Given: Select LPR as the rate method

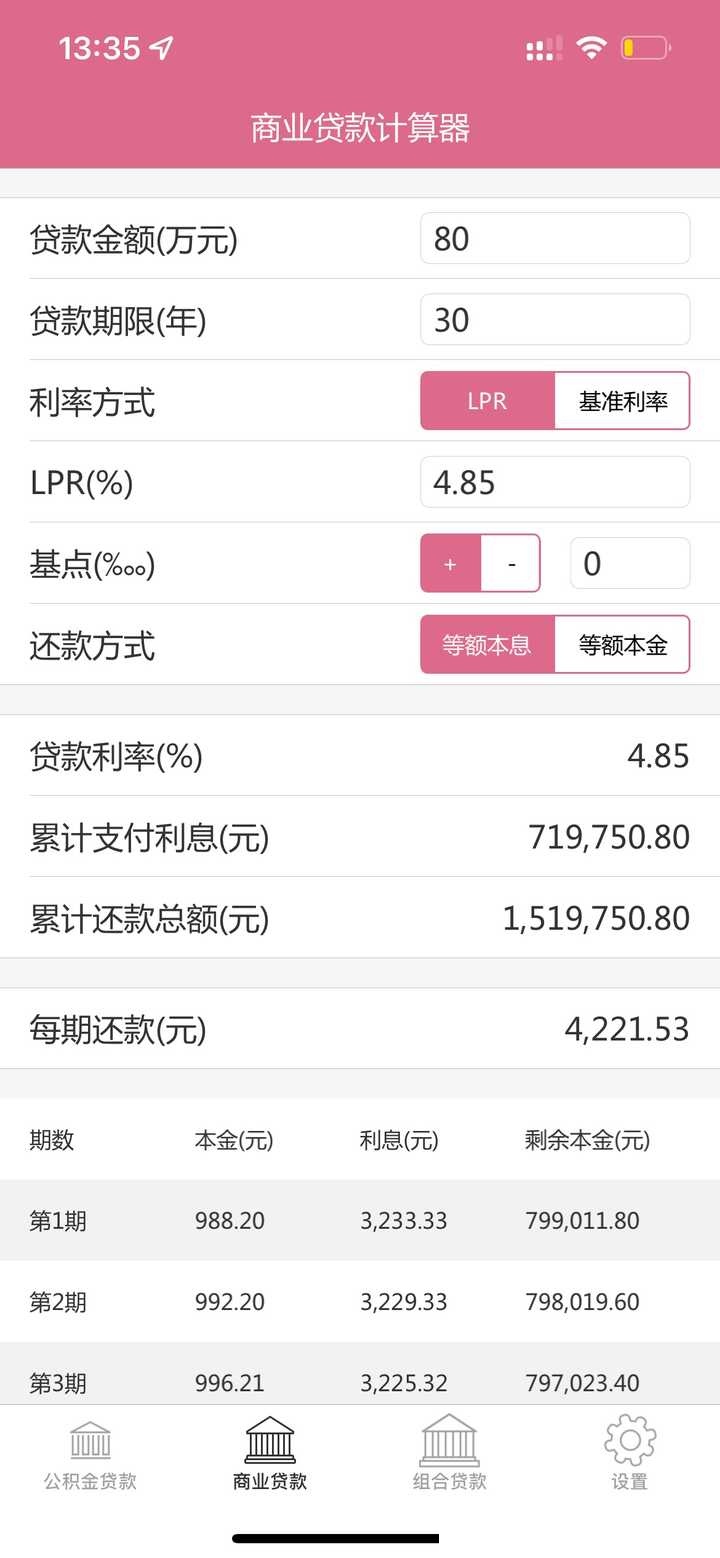Looking at the screenshot, I should [x=487, y=401].
